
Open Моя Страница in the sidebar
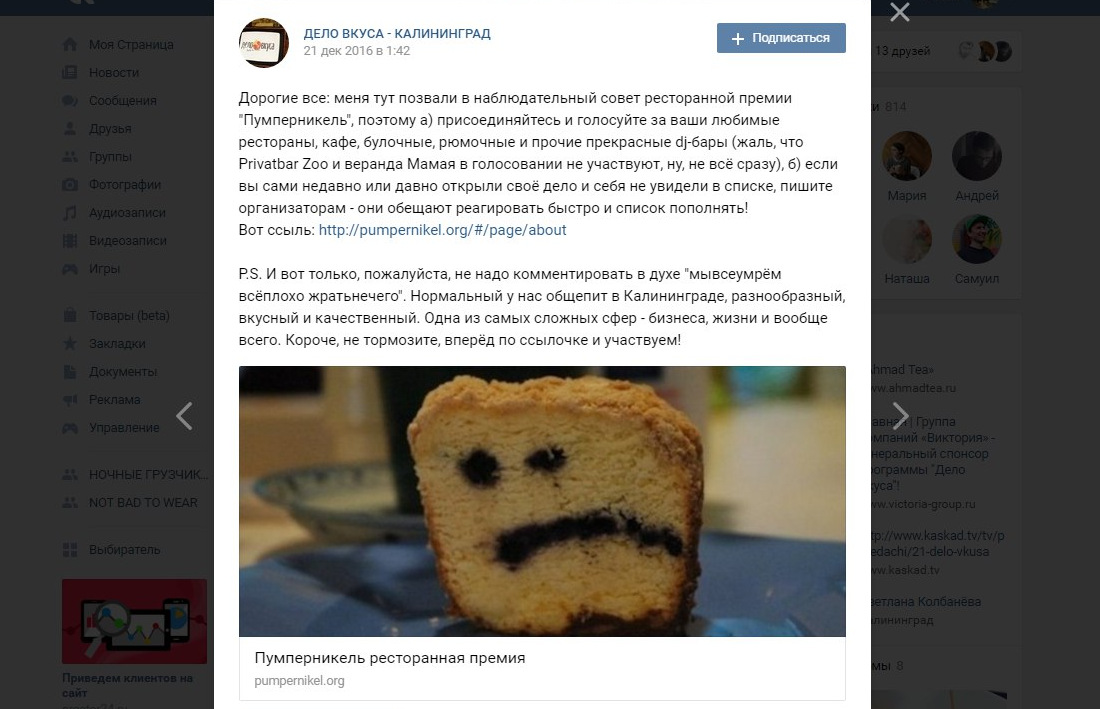130,45
